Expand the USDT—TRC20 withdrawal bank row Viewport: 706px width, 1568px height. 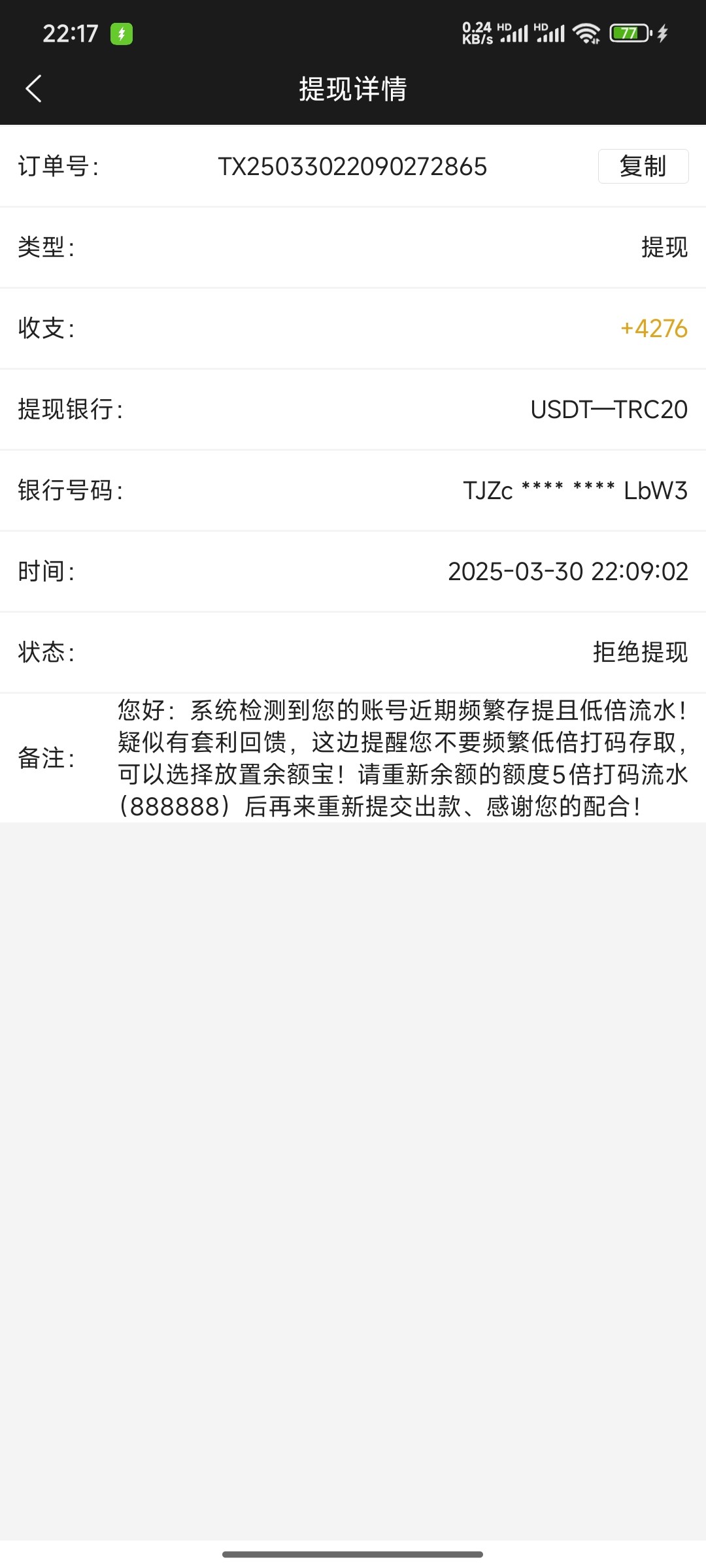(x=608, y=410)
